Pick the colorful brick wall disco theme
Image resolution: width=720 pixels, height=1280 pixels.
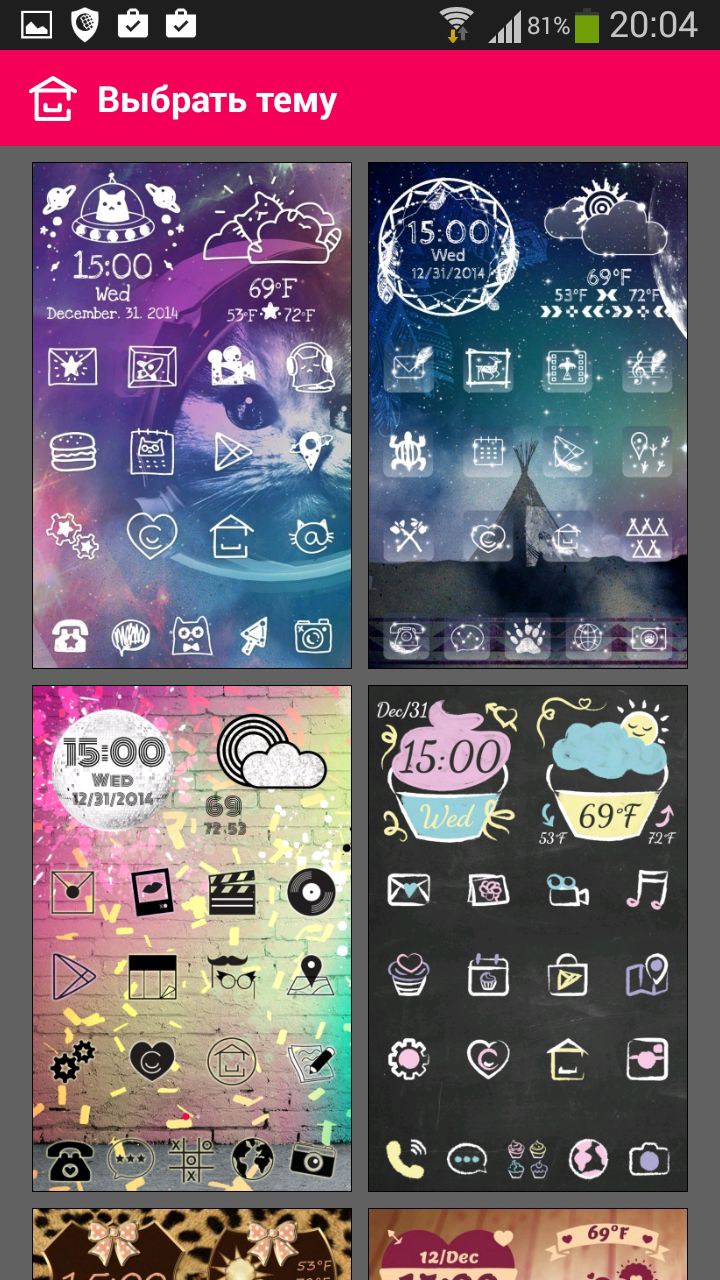click(x=192, y=938)
